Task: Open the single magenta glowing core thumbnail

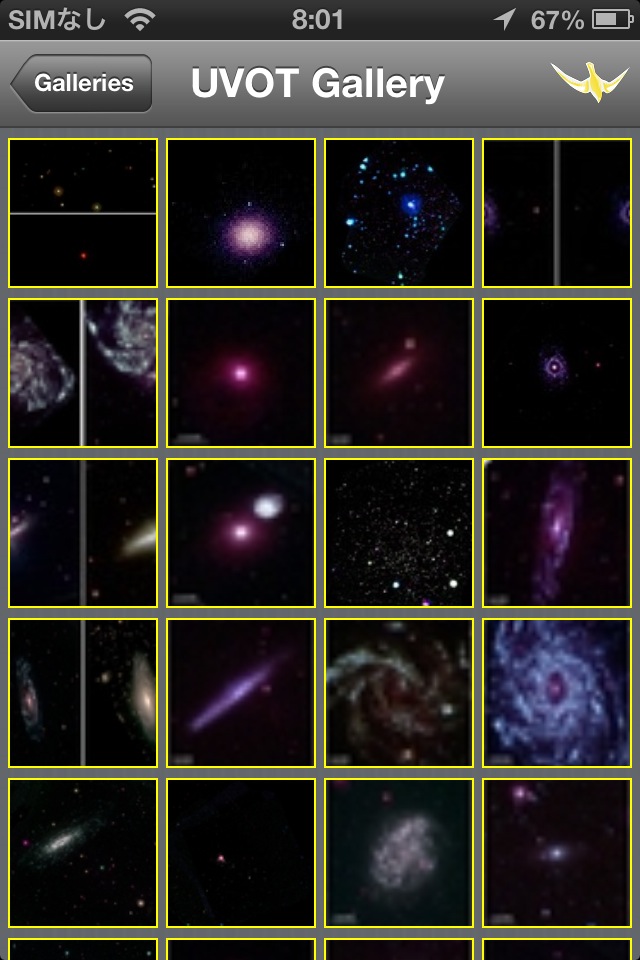Action: [241, 373]
